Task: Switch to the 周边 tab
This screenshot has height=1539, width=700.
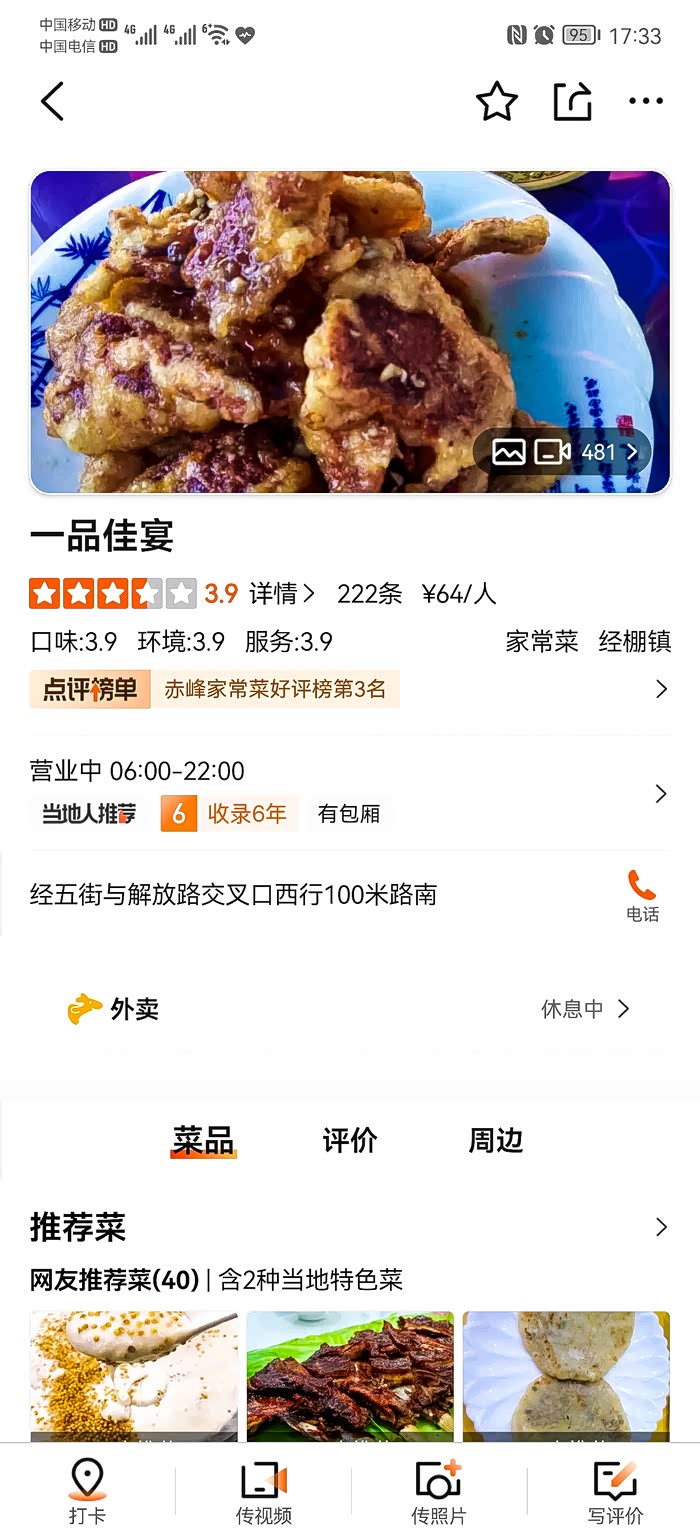Action: coord(496,1140)
